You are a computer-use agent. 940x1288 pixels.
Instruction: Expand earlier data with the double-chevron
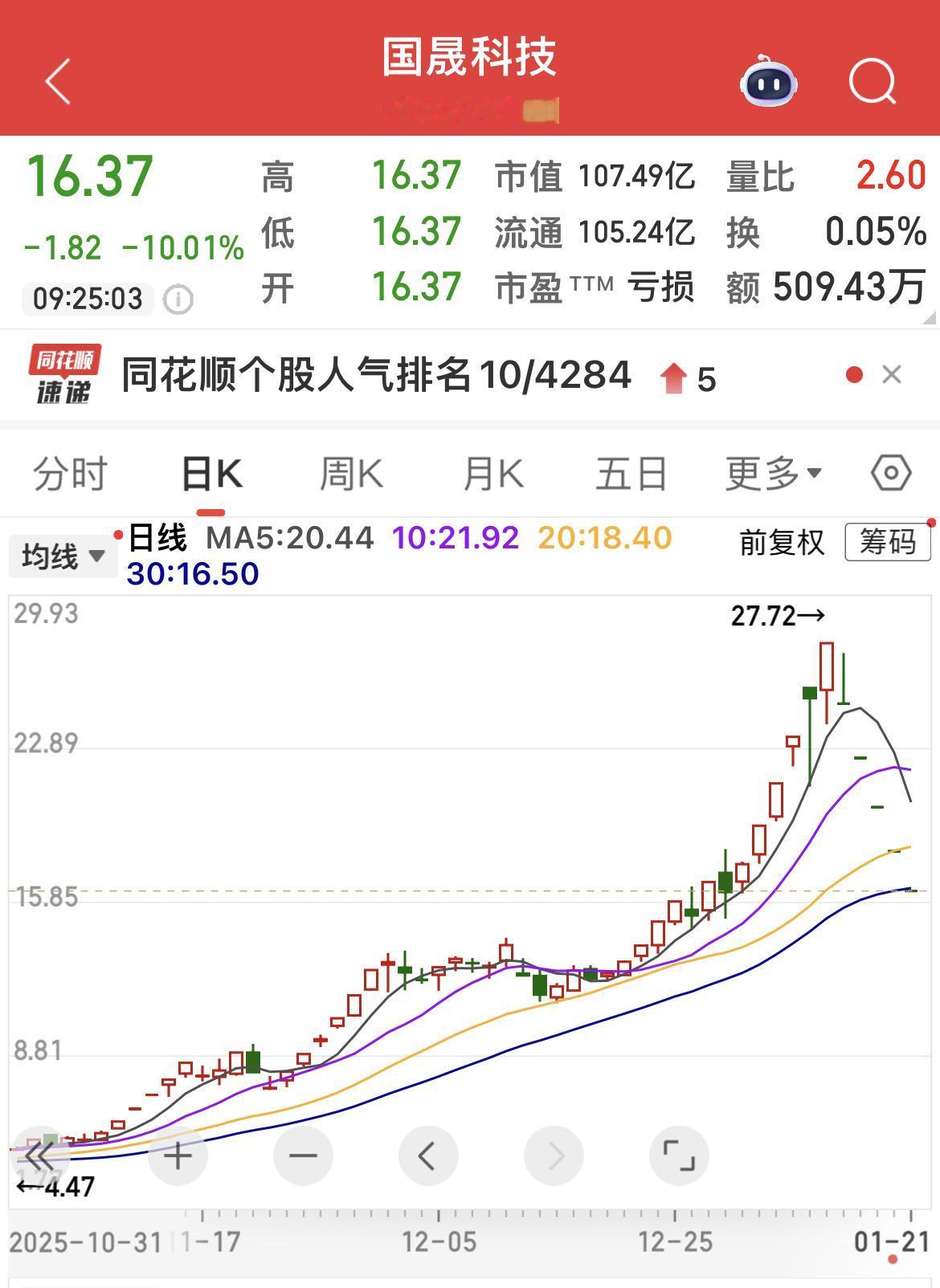38,1156
